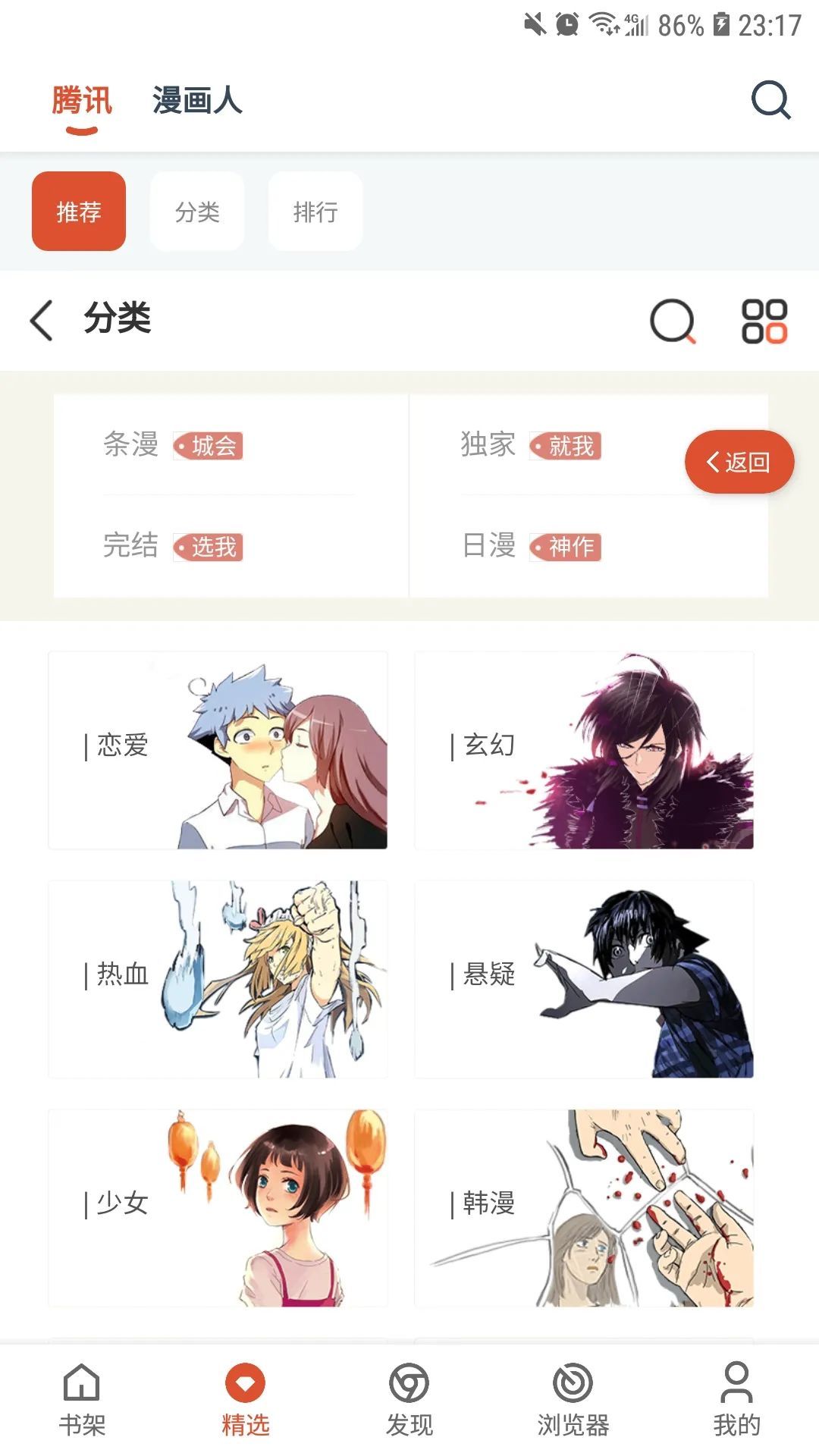View the 韩漫 genre card

584,1208
